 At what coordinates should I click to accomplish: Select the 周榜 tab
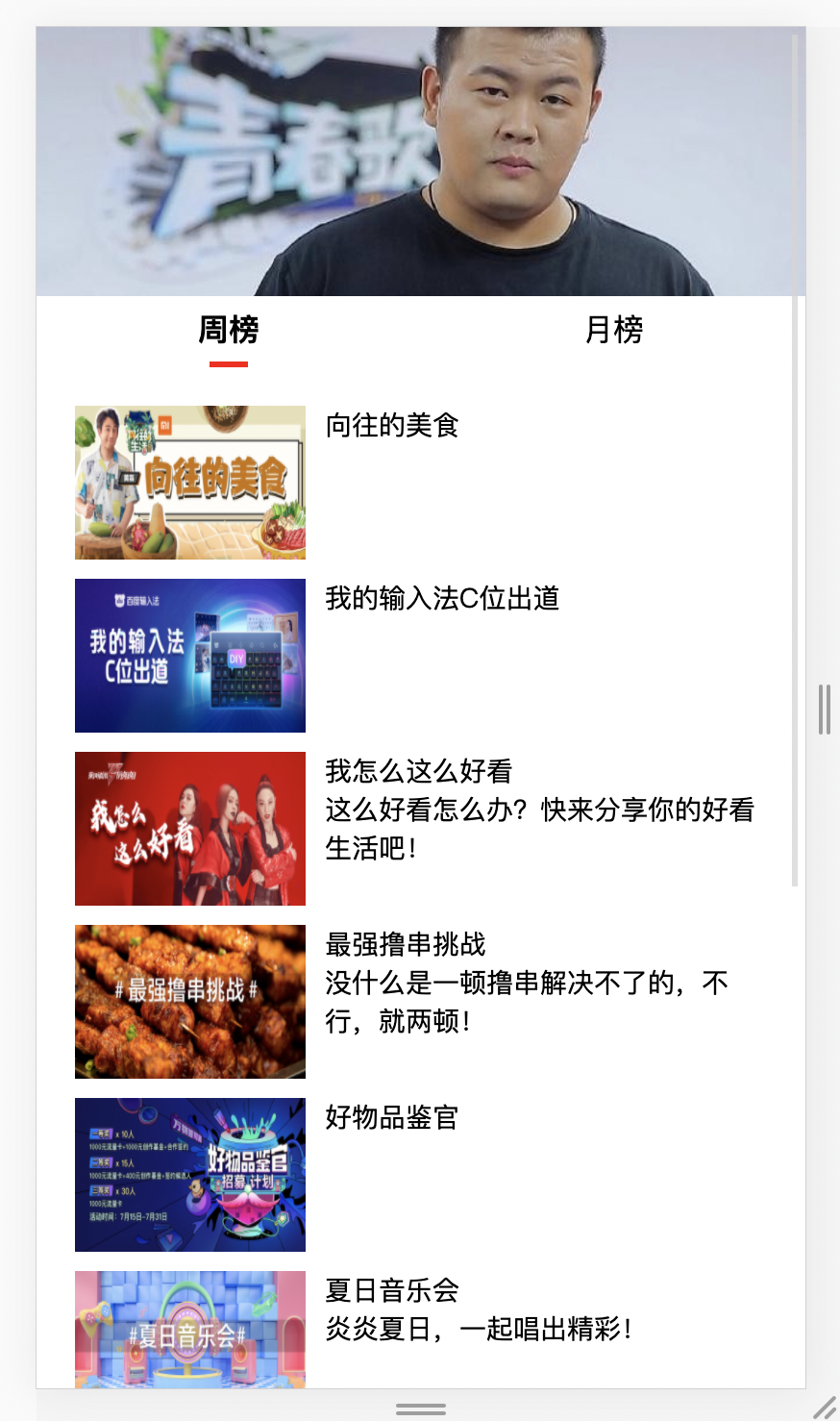click(229, 330)
